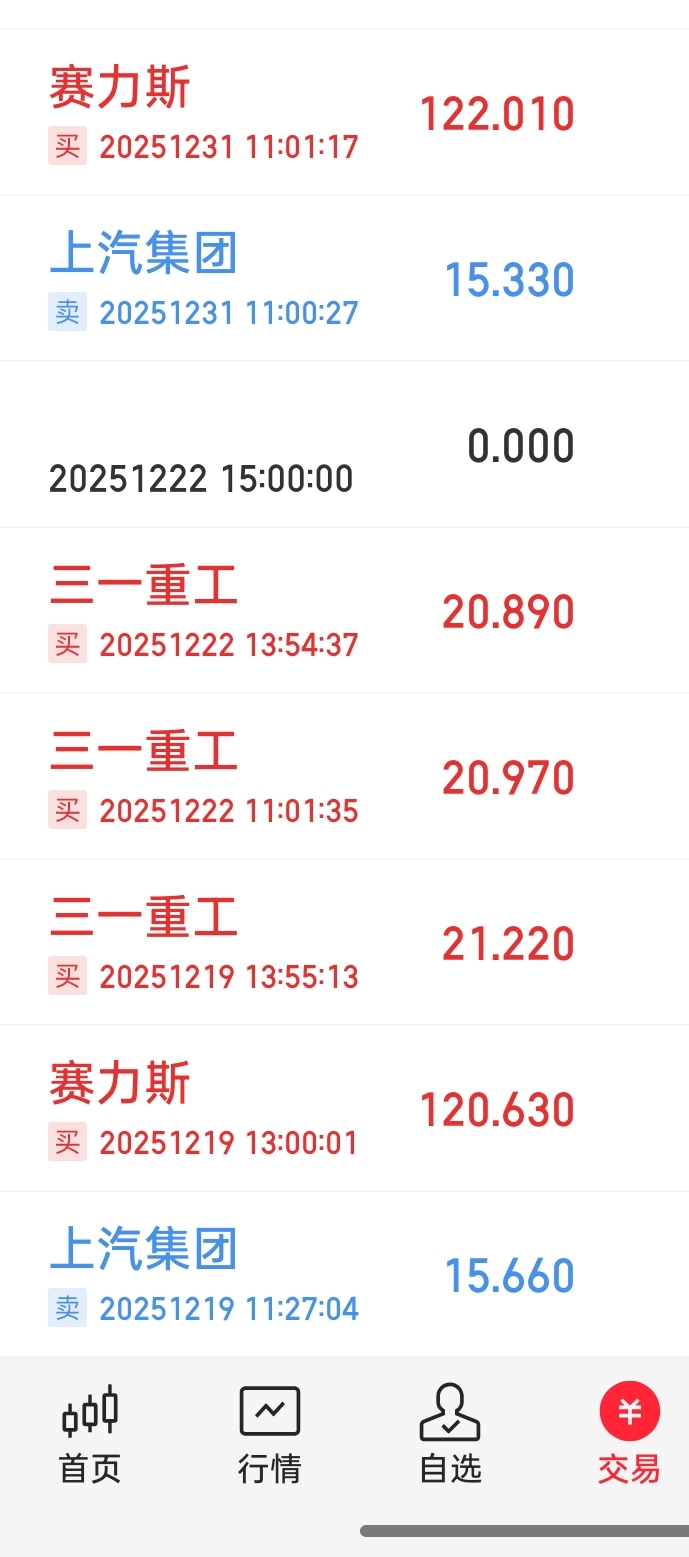Open the 三一重工 buy record at 20.970
The image size is (689, 1557).
tap(344, 776)
